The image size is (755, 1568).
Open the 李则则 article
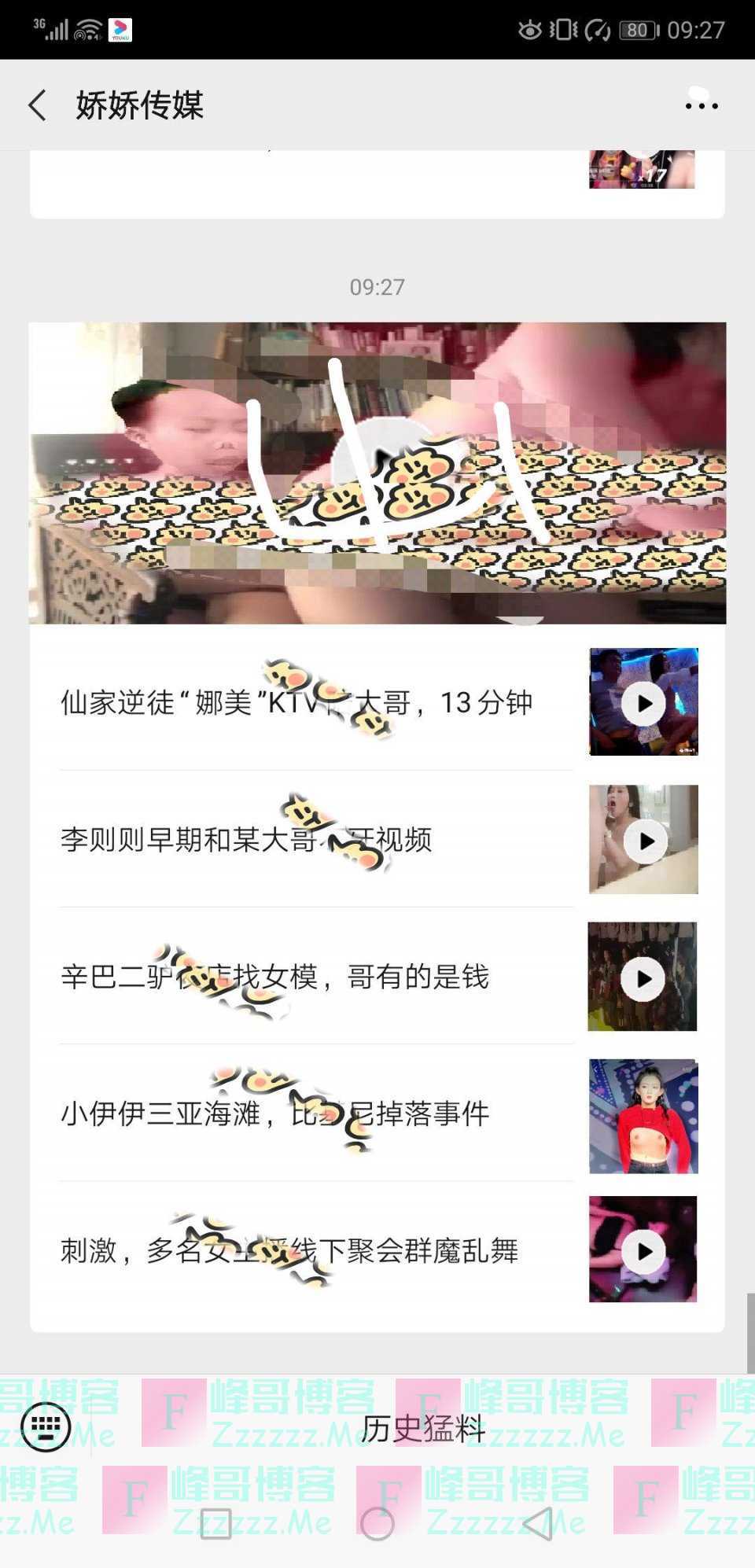315,840
